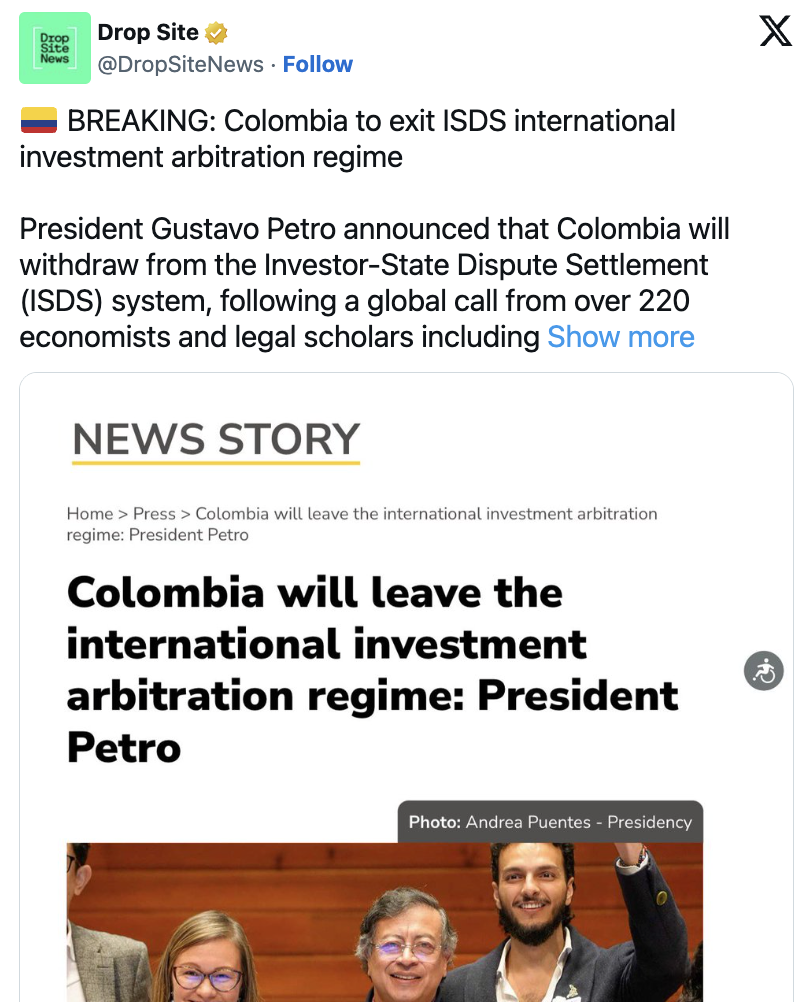Follow the Drop Site account
This screenshot has height=1002, width=808.
(x=317, y=65)
